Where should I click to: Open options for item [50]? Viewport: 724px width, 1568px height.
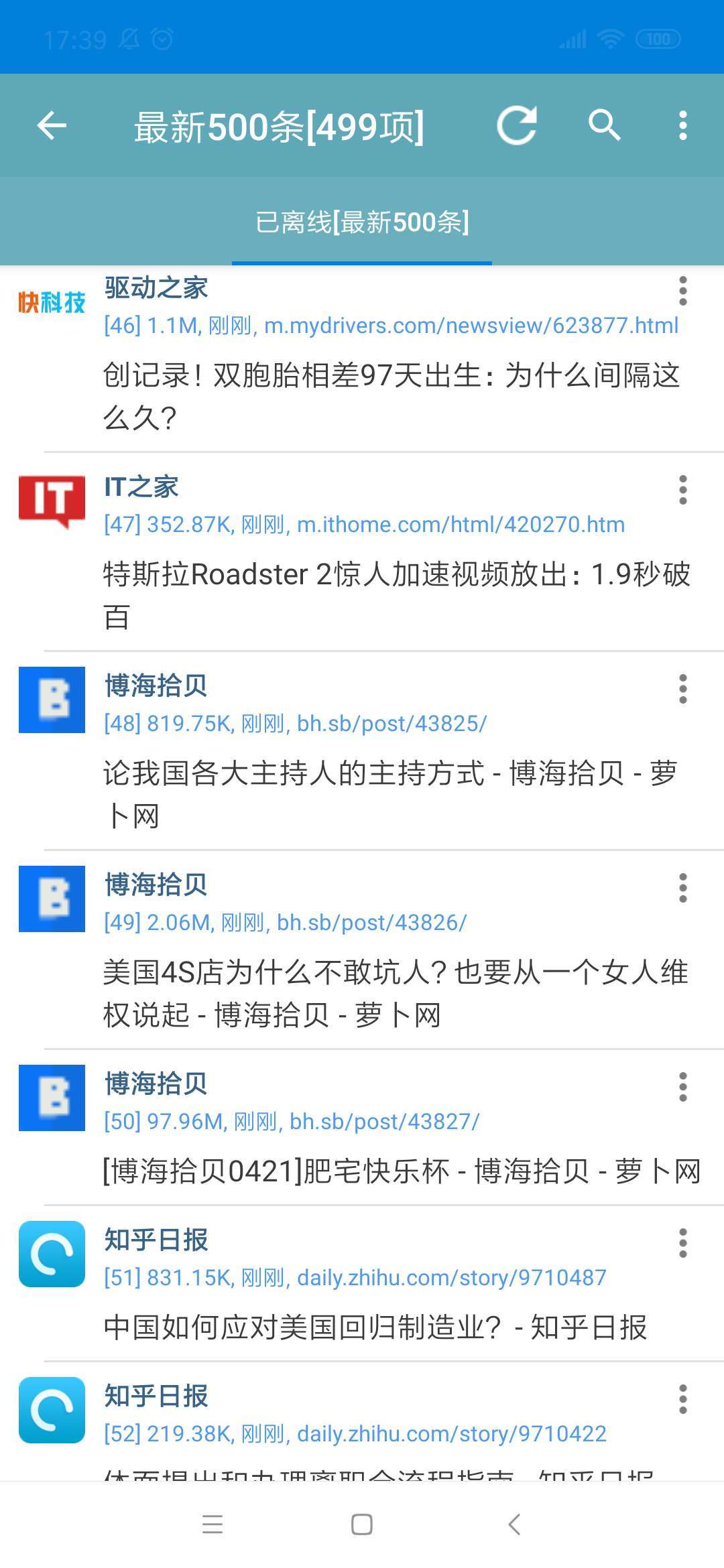click(x=682, y=1087)
